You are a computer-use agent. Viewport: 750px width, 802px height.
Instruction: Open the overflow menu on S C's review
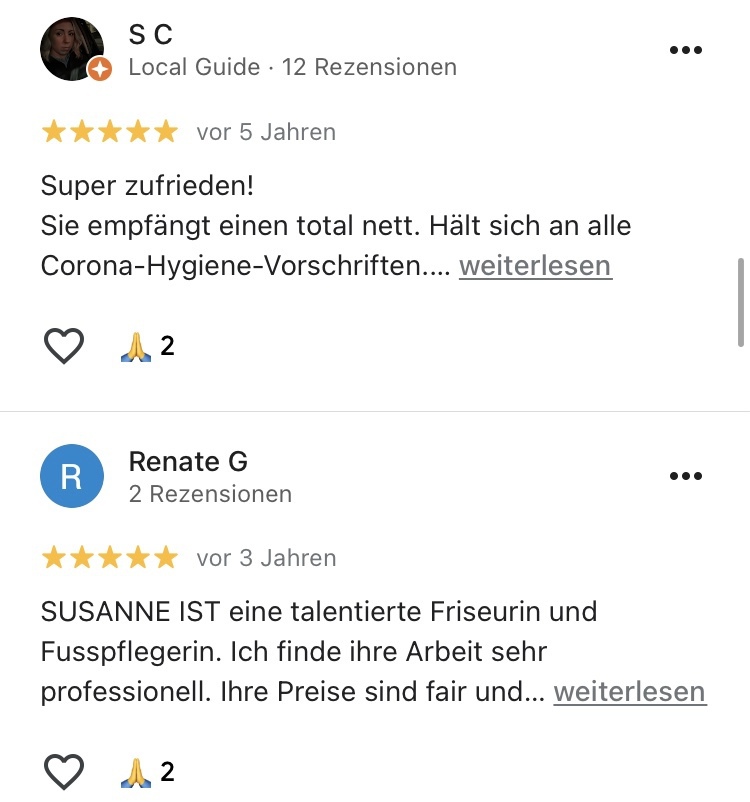(x=685, y=51)
